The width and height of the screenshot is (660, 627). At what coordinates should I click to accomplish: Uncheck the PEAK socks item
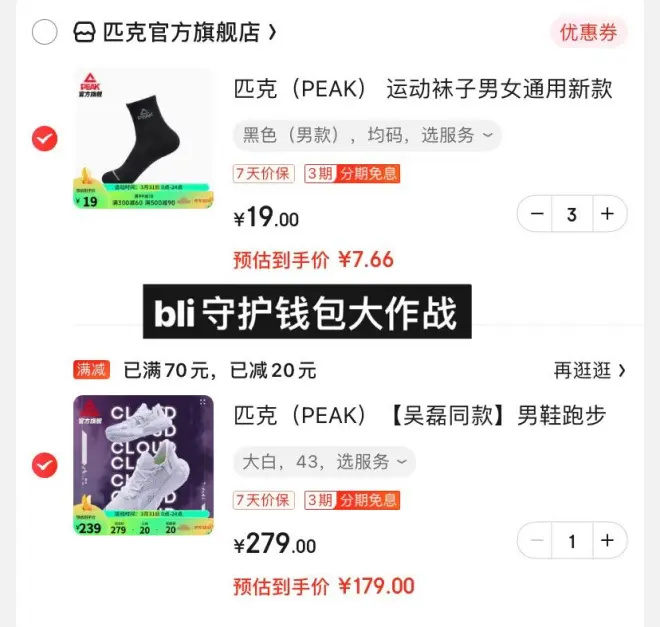pyautogui.click(x=45, y=139)
